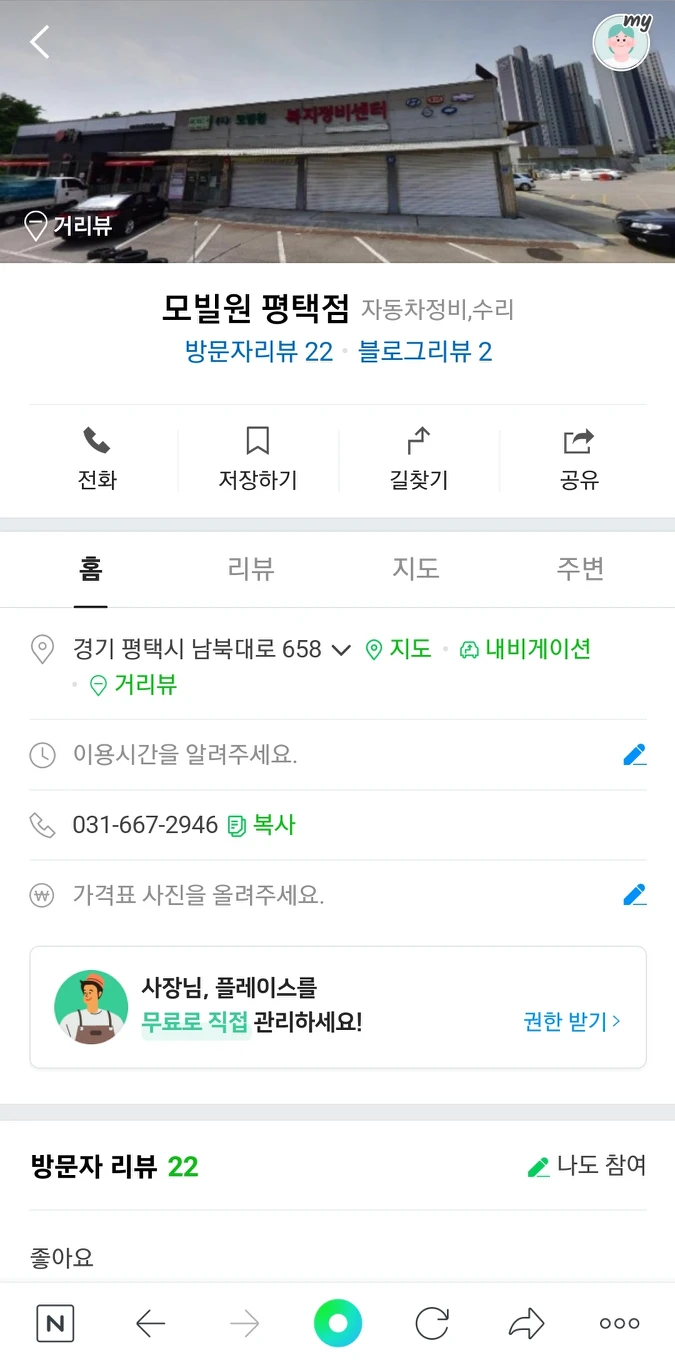Open my profile avatar
This screenshot has height=1365, width=675.
coord(621,44)
